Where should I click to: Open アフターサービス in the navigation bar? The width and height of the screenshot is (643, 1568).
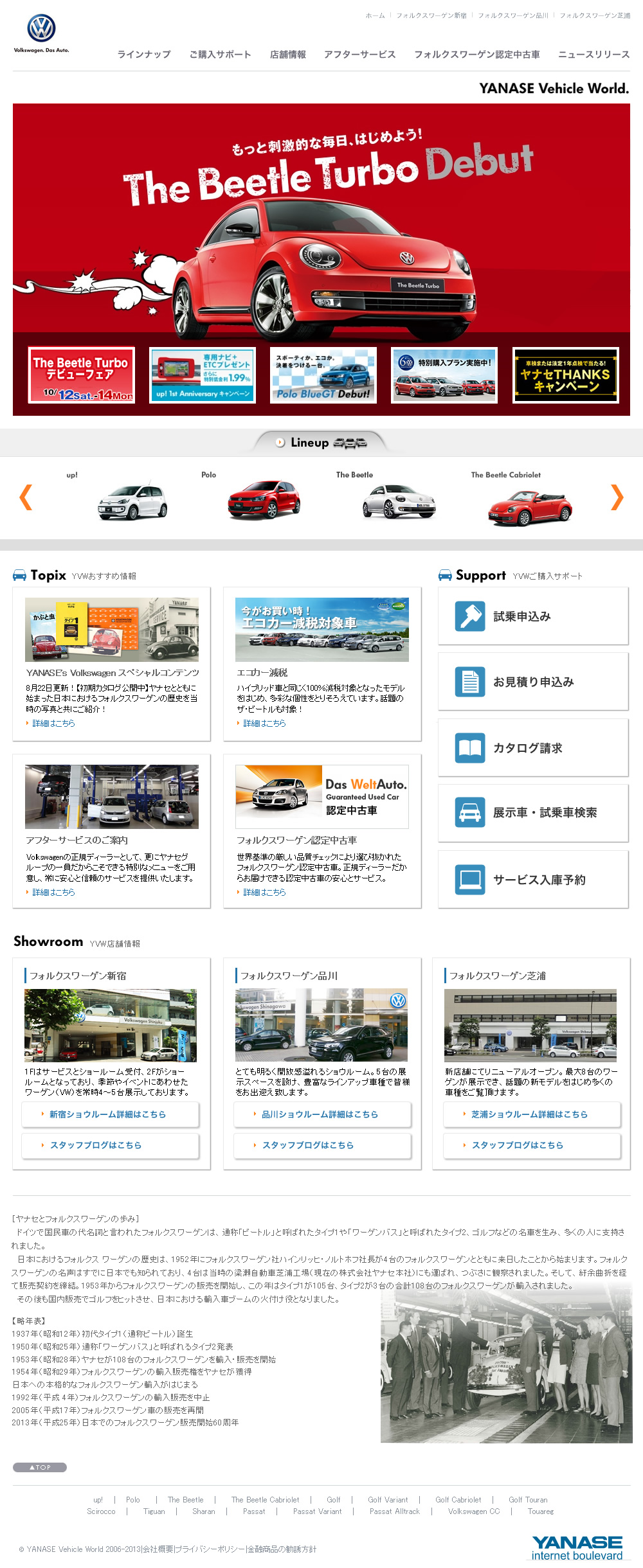pos(359,55)
